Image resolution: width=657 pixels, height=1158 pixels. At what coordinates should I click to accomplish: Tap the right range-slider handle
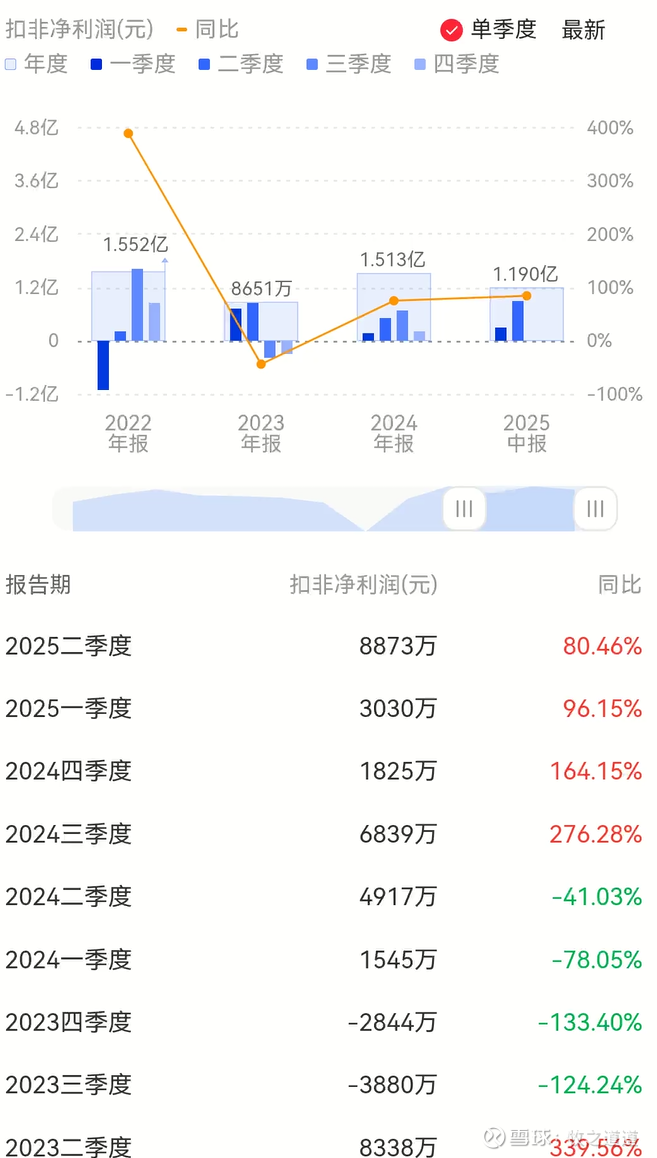pos(595,509)
